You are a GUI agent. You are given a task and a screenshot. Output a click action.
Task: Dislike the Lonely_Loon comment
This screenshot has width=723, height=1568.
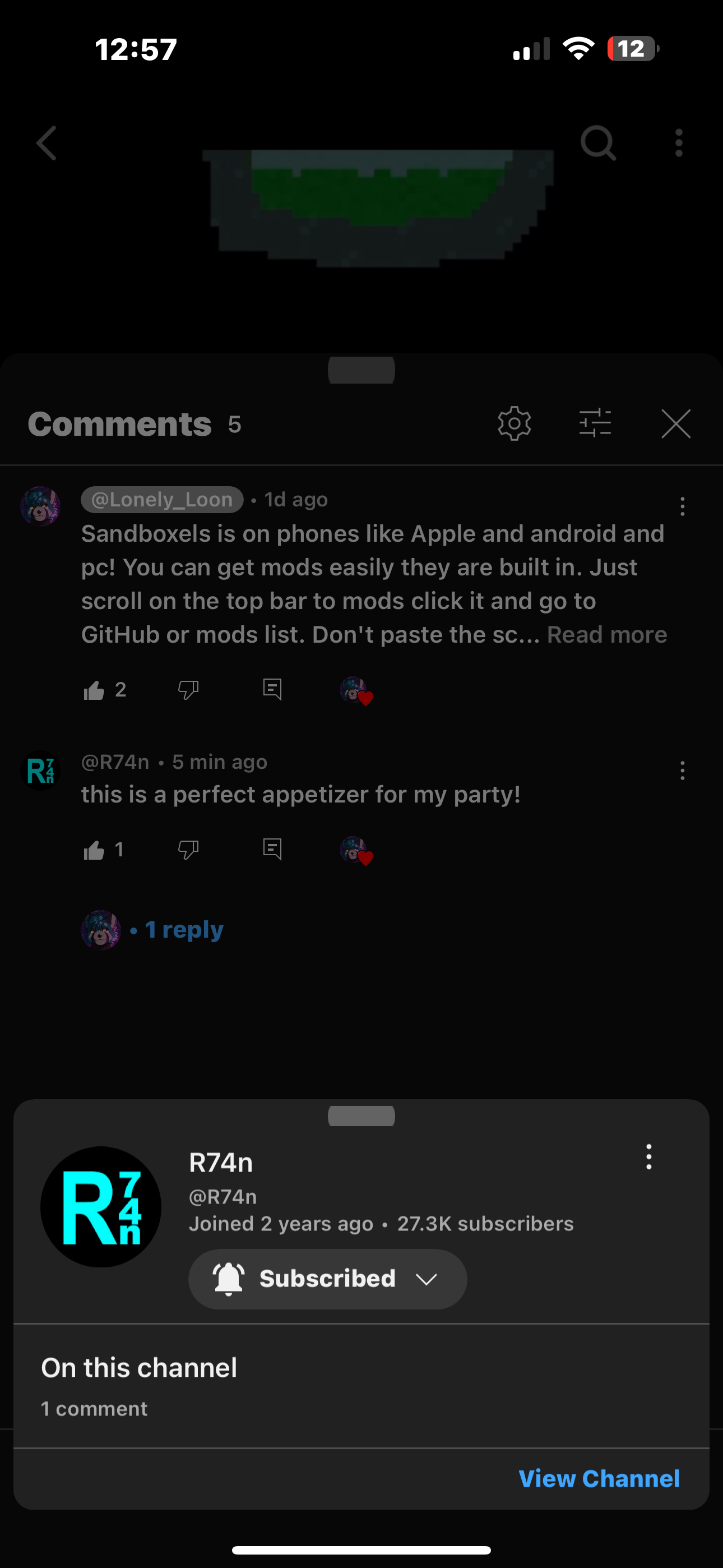click(x=188, y=690)
